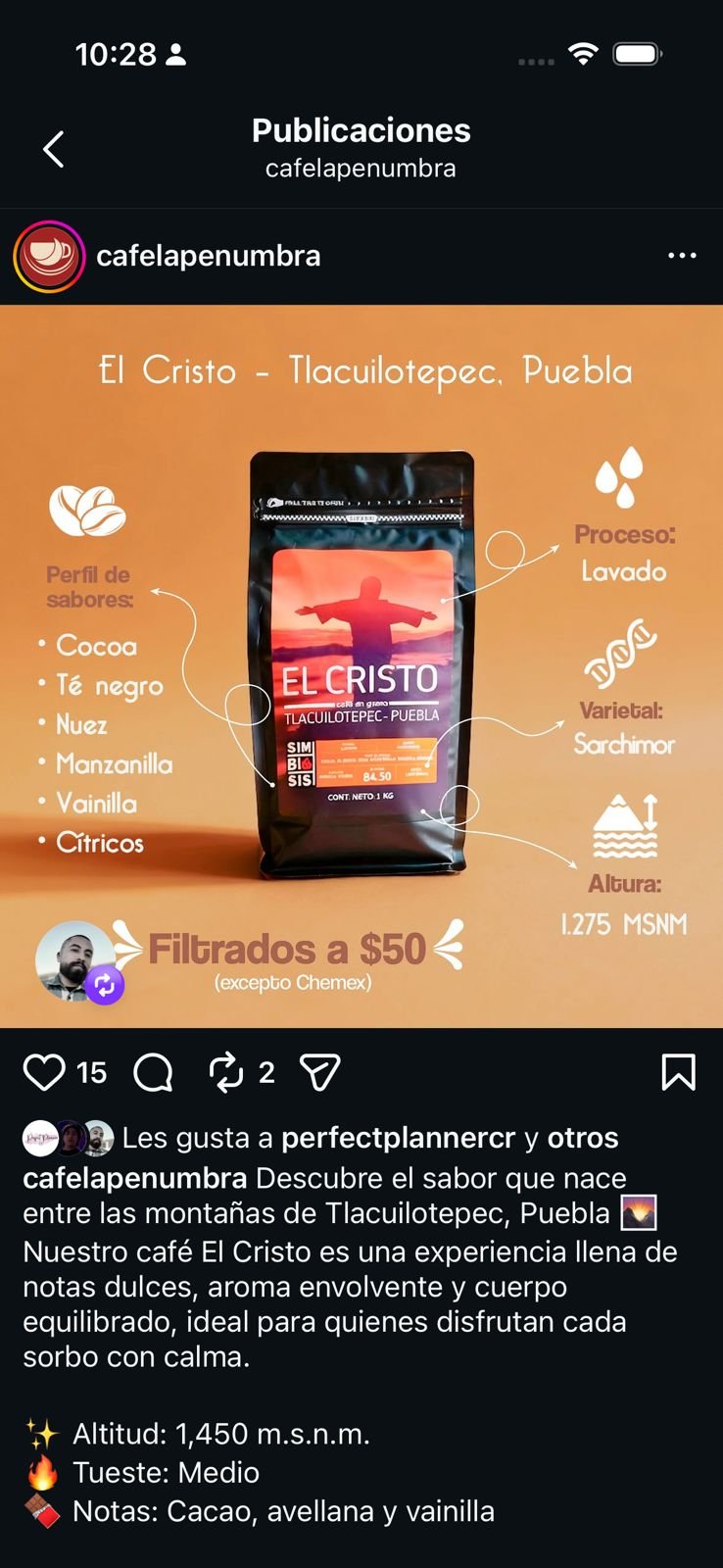This screenshot has width=723, height=1568.
Task: Repost the El Cristo coffee post
Action: pyautogui.click(x=226, y=1072)
